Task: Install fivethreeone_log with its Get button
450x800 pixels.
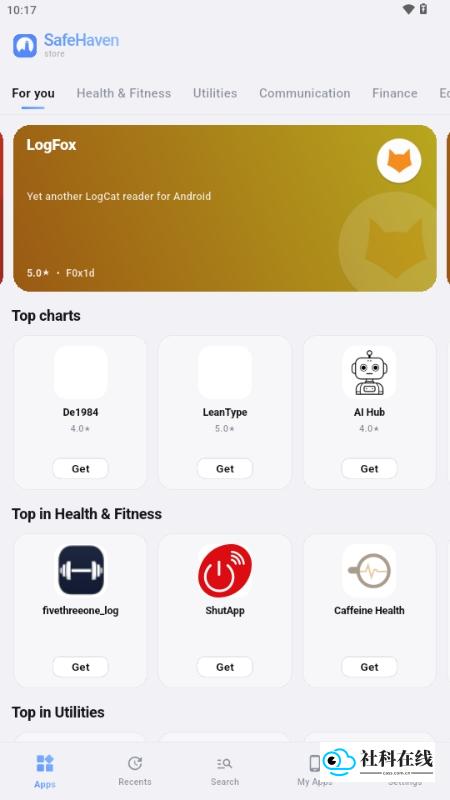Action: coord(81,667)
